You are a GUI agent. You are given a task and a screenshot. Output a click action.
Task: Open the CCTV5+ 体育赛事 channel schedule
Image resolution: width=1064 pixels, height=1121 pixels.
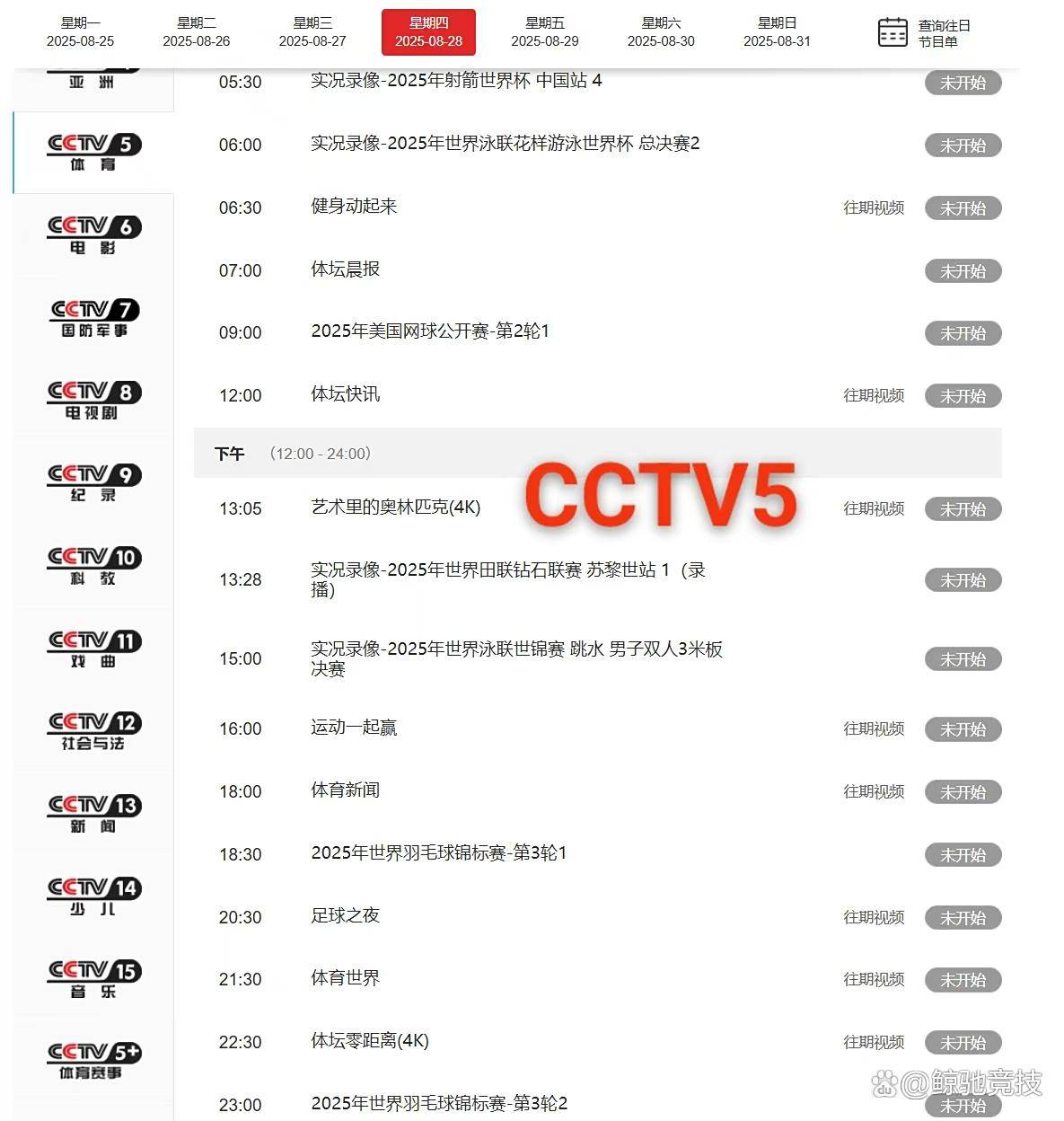(93, 1061)
